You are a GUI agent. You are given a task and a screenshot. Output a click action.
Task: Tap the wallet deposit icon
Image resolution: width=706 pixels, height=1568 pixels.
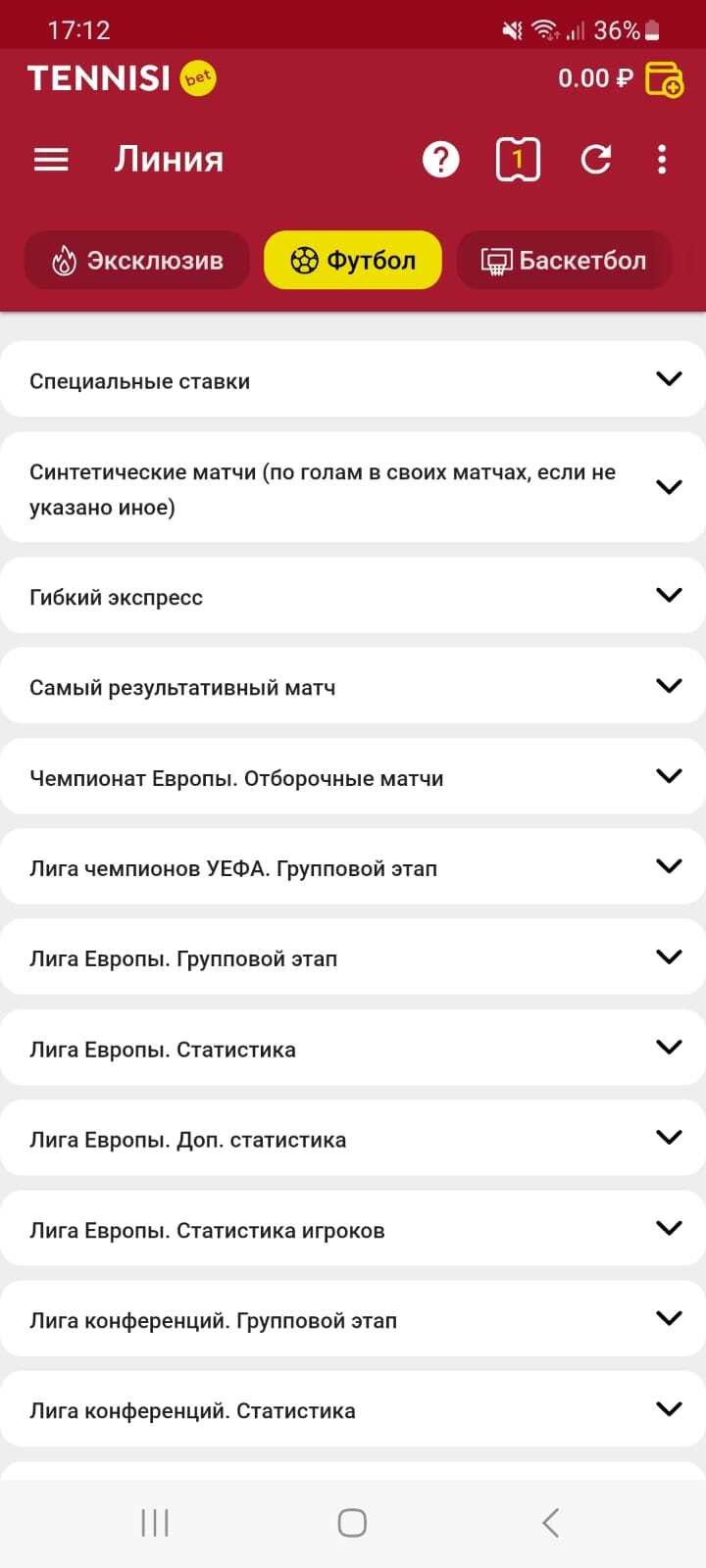click(x=664, y=78)
